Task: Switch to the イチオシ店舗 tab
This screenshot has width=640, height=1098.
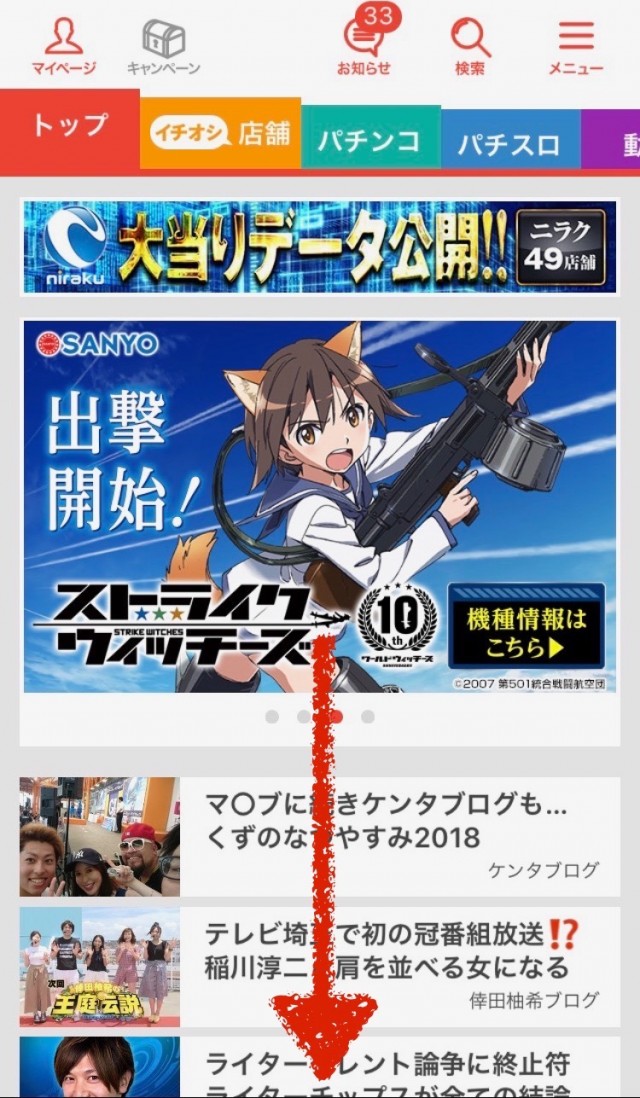Action: [220, 133]
